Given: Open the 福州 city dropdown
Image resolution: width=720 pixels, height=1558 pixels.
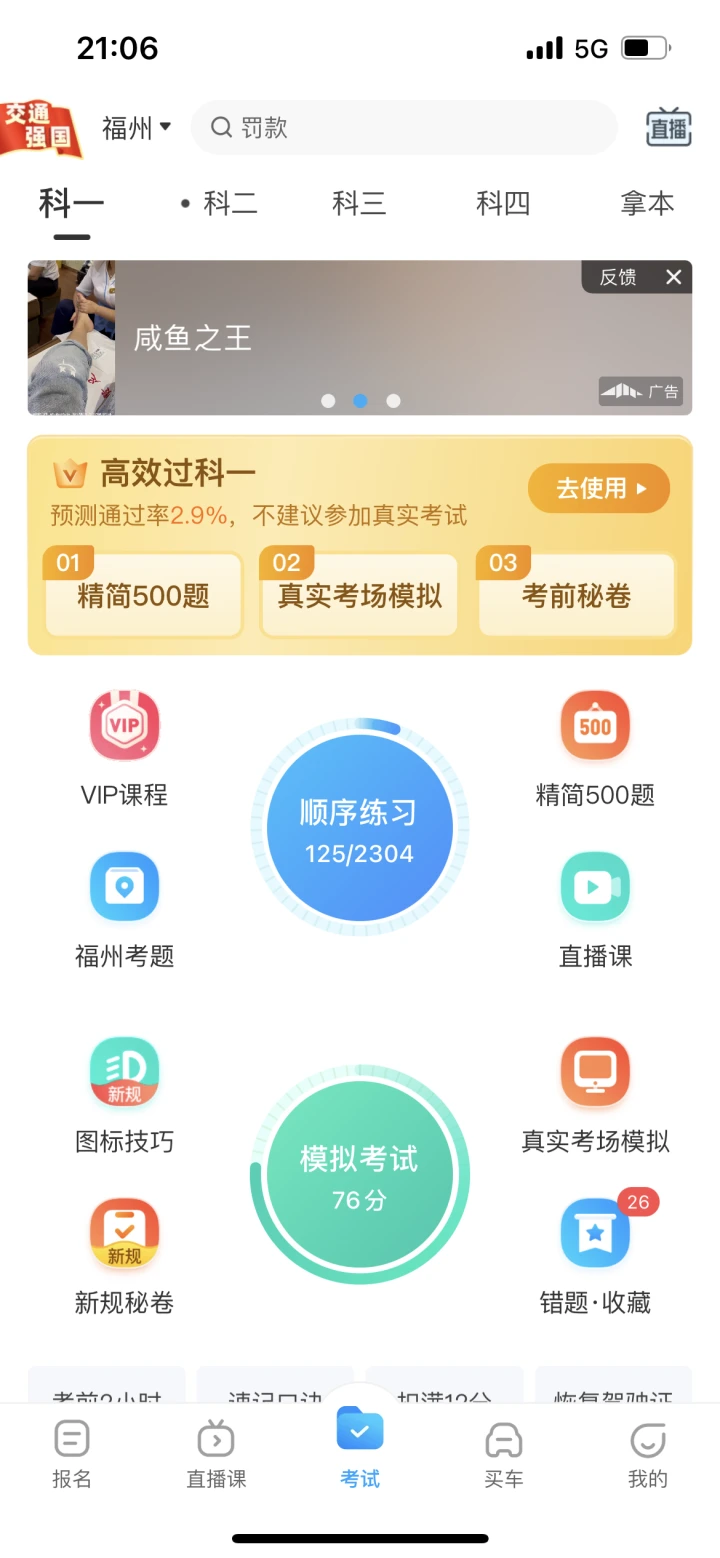Looking at the screenshot, I should 136,128.
